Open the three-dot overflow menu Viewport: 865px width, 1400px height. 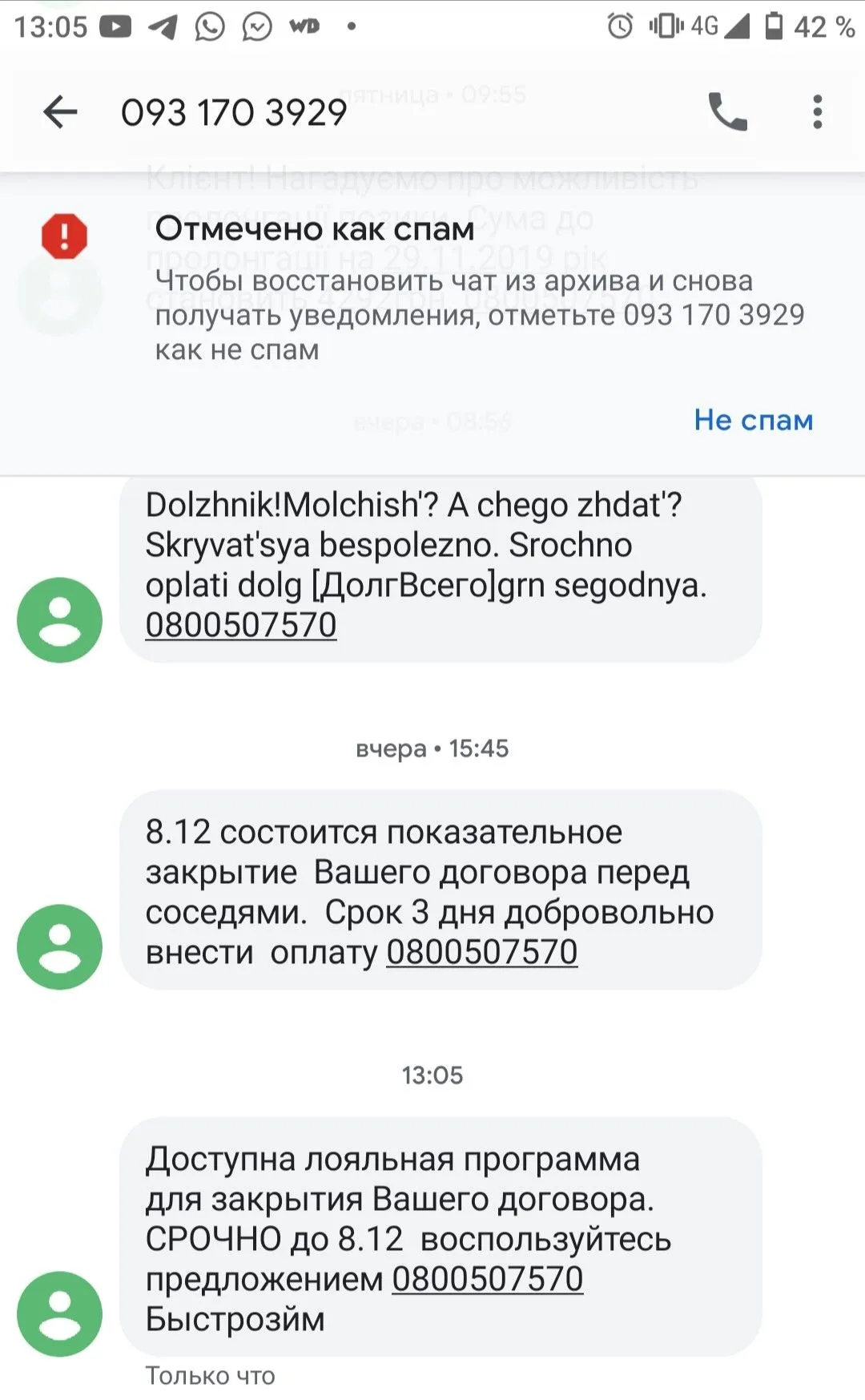(817, 111)
